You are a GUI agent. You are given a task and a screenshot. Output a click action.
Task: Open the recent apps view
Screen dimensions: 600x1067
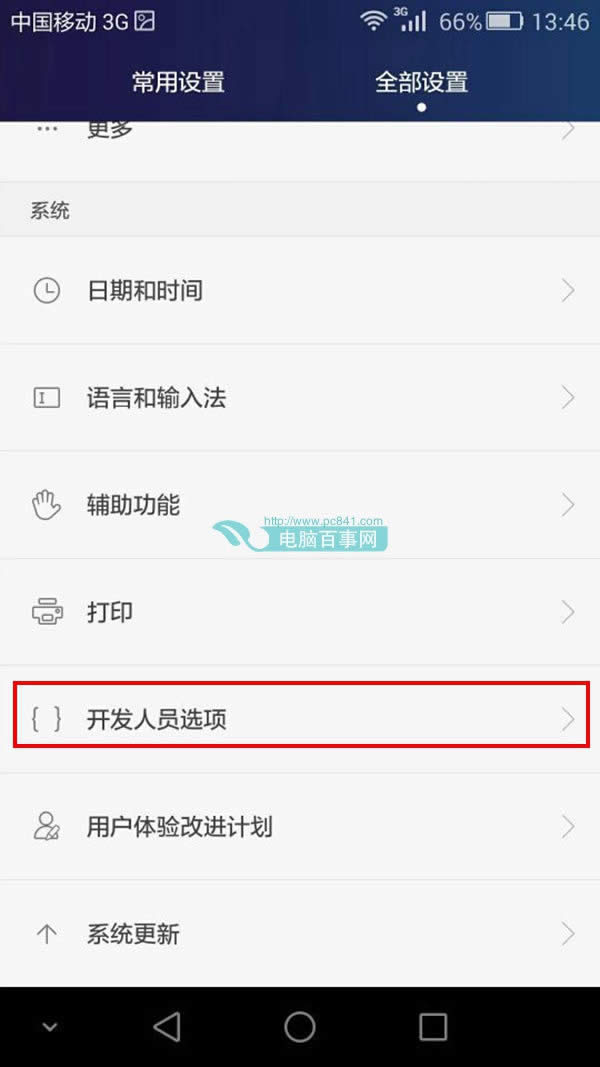433,1026
